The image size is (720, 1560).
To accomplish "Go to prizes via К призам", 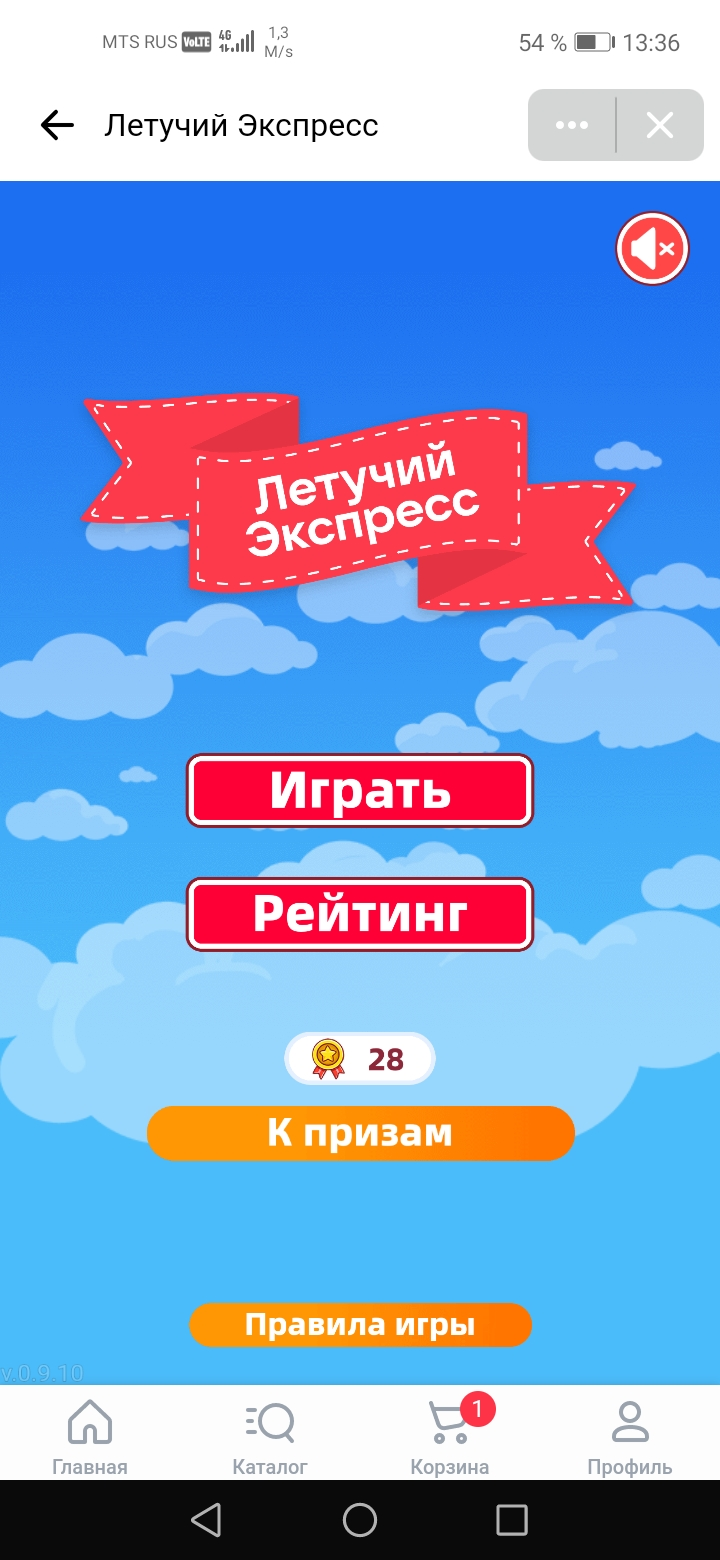I will point(360,1133).
